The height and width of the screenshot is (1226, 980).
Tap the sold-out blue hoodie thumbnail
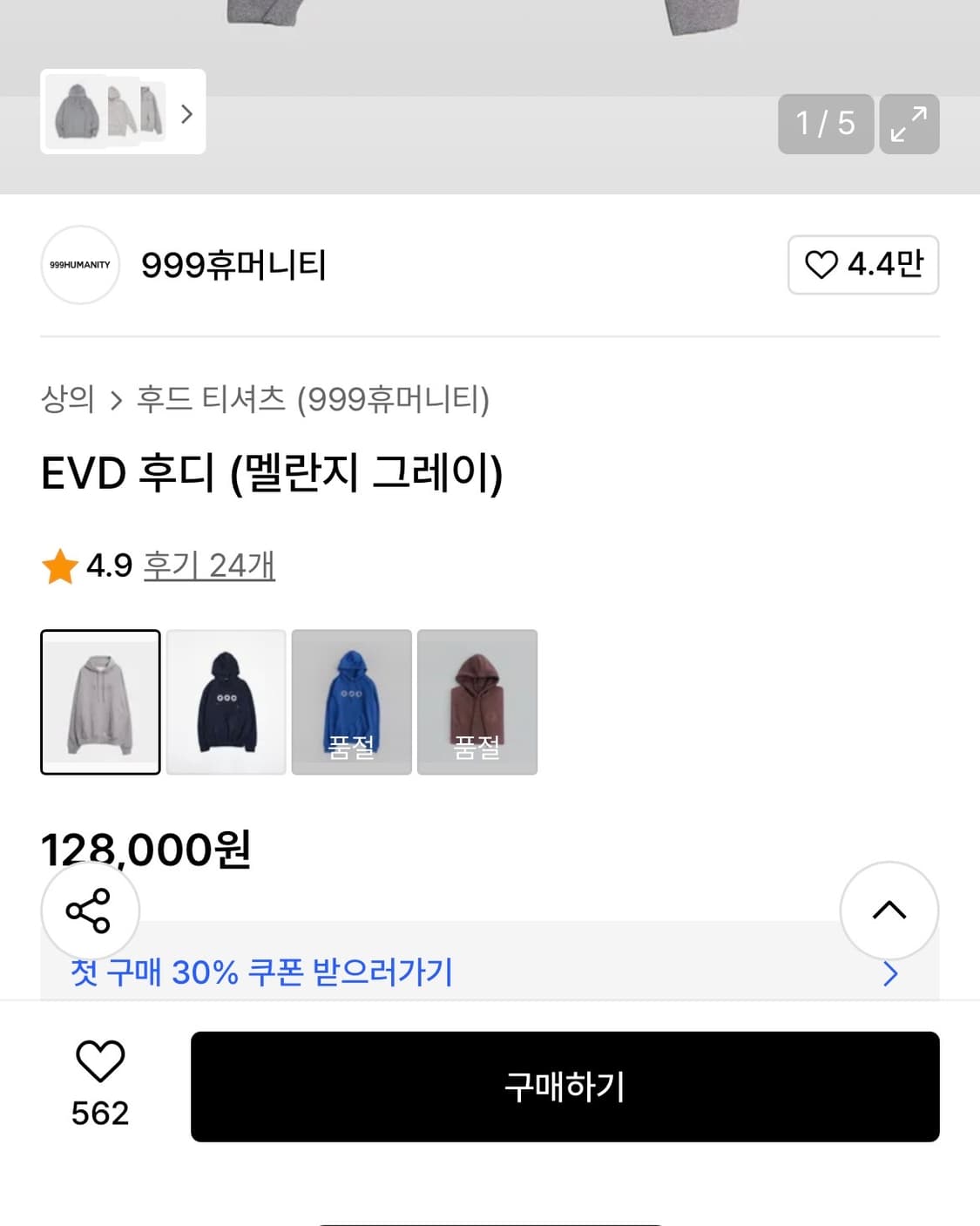pyautogui.click(x=352, y=702)
